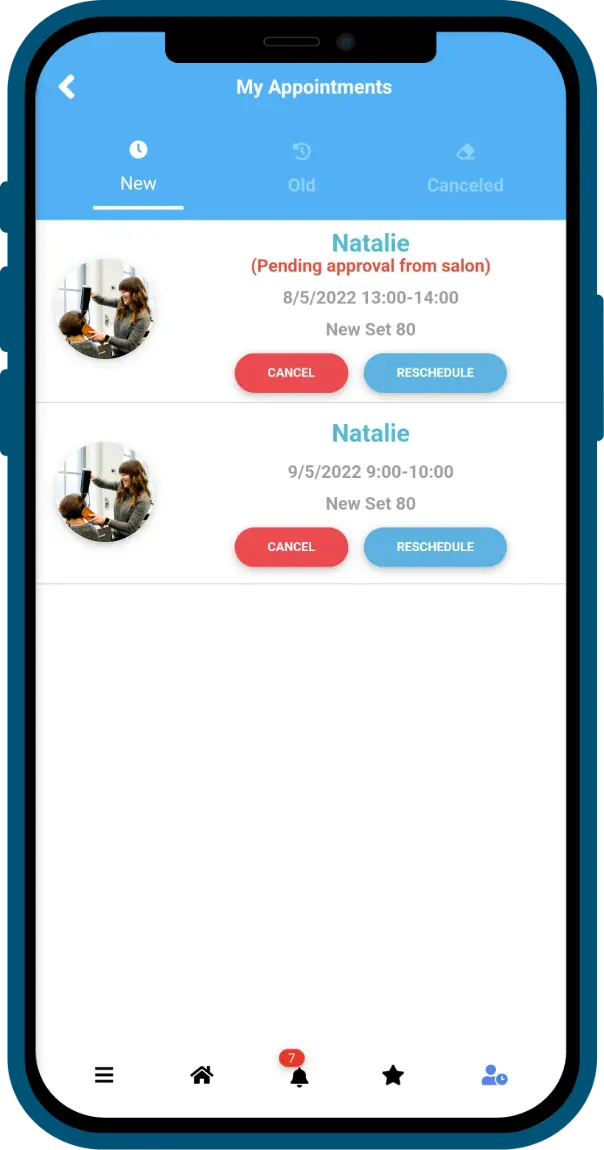Open the favorites star
The height and width of the screenshot is (1150, 604).
(393, 1076)
